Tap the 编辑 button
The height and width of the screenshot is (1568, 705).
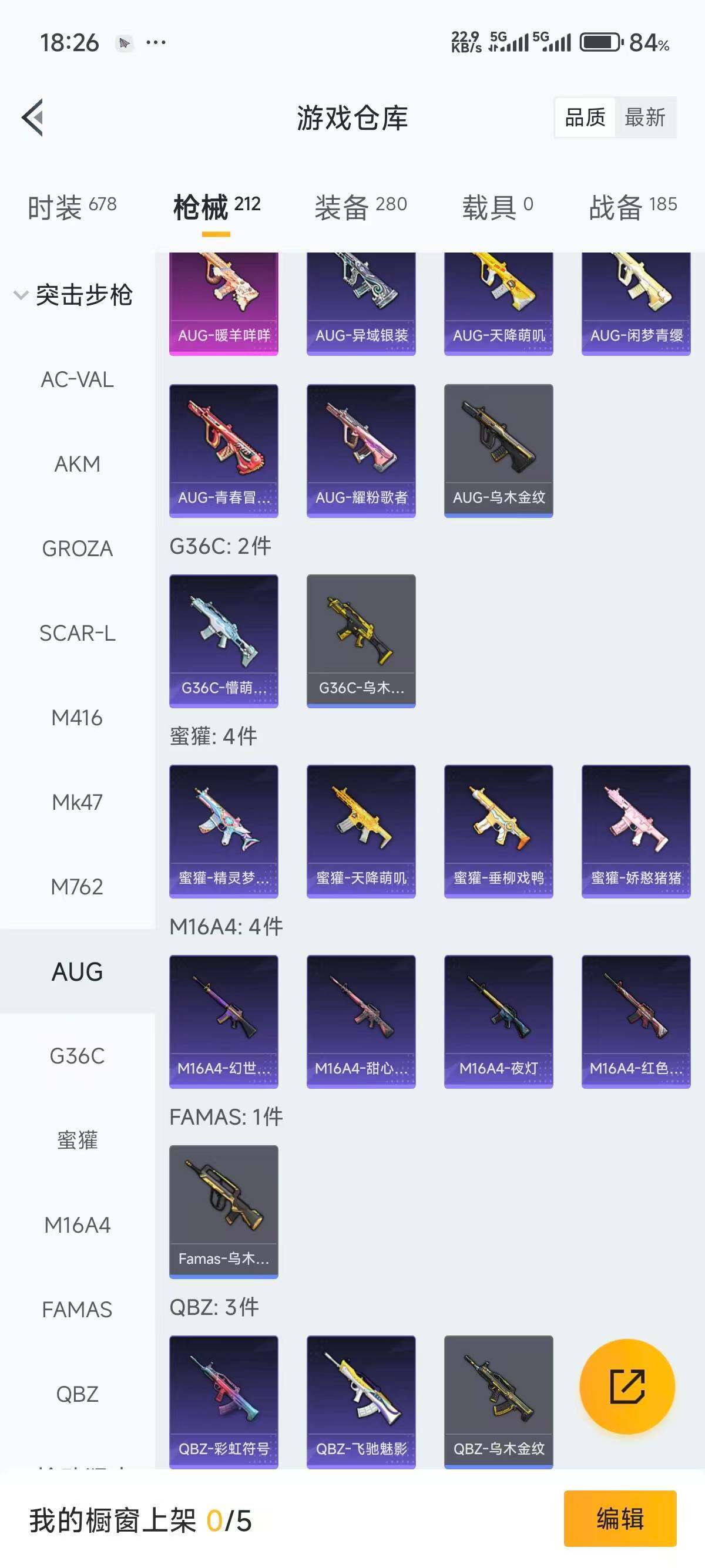coord(620,1518)
